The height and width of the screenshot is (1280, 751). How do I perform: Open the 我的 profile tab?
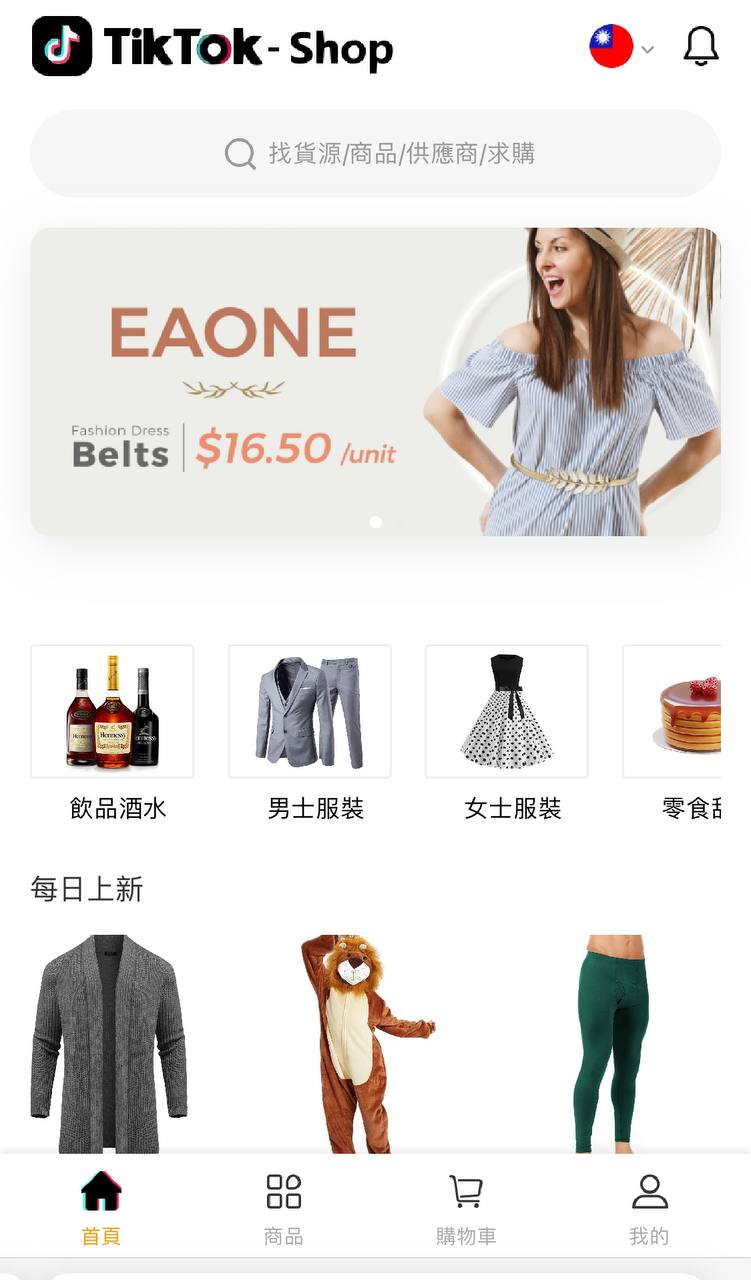coord(649,1208)
